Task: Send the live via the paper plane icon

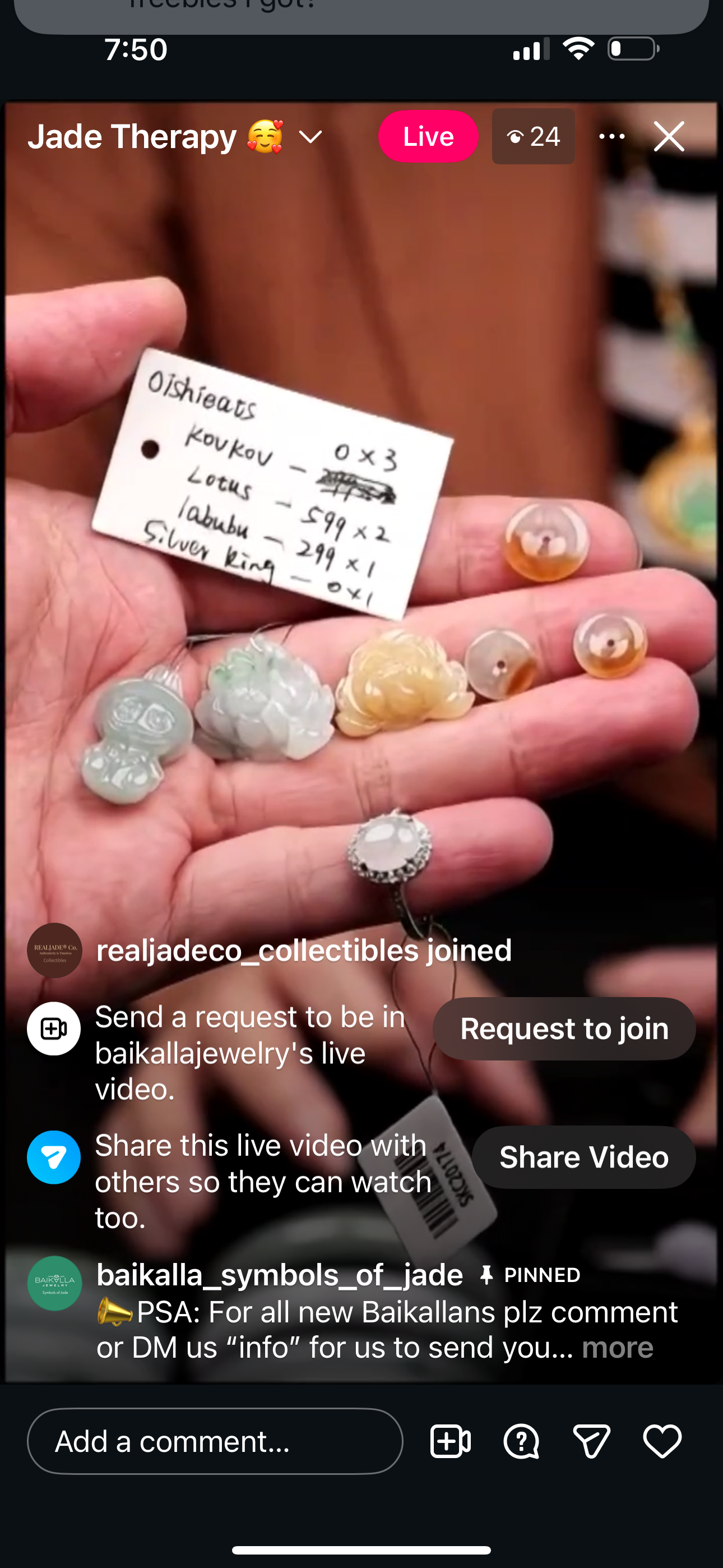Action: [591, 1441]
